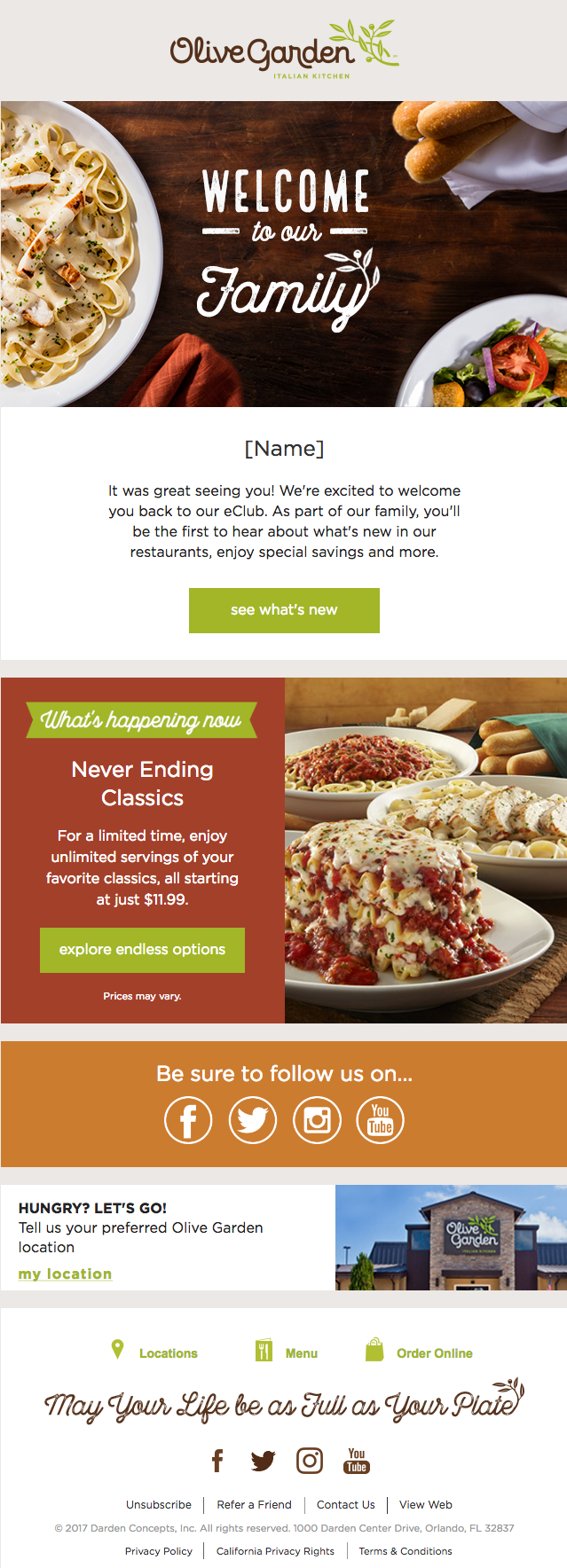
Task: Open the brown YouTube icon in the footer
Action: (357, 1460)
